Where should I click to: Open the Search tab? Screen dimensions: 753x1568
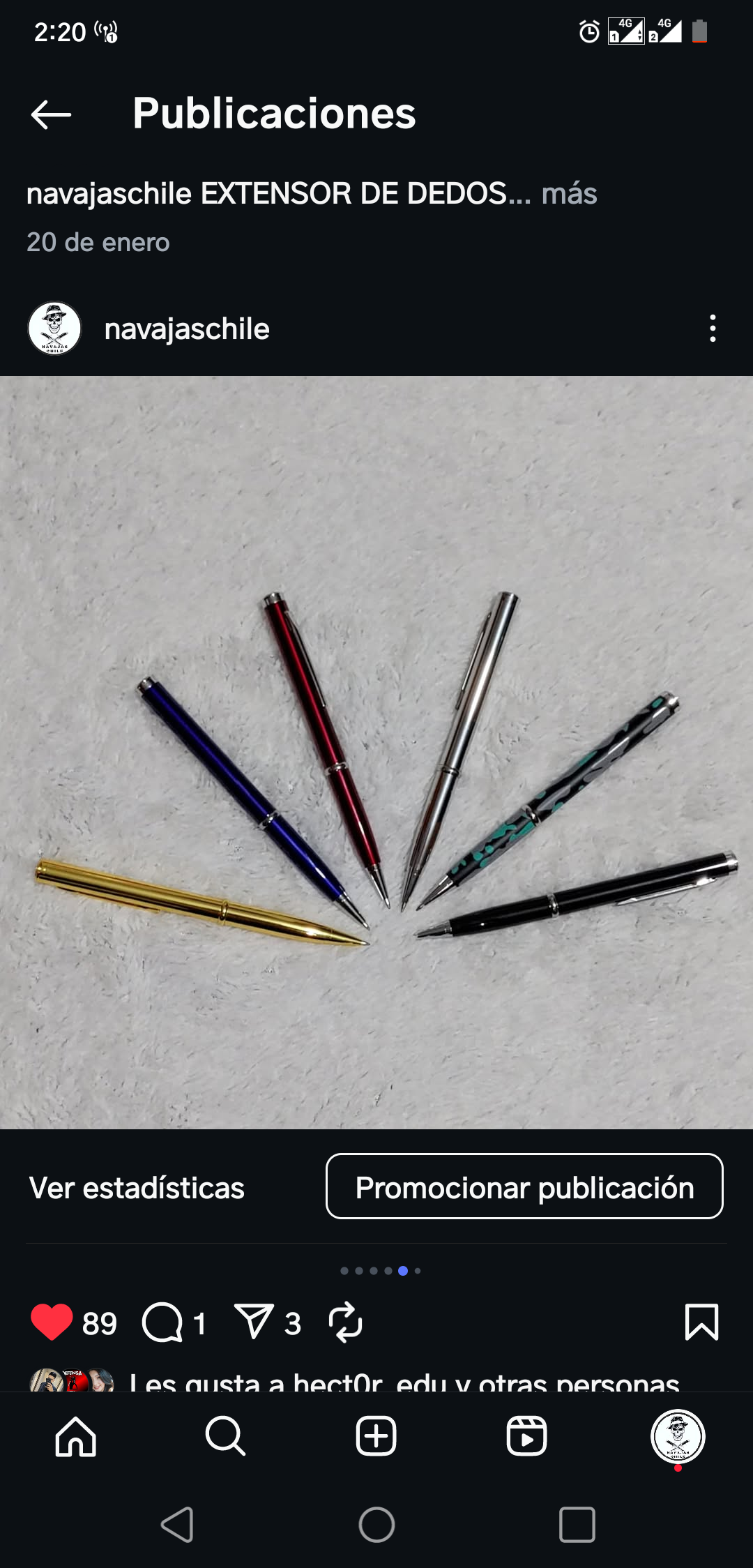pyautogui.click(x=225, y=1436)
